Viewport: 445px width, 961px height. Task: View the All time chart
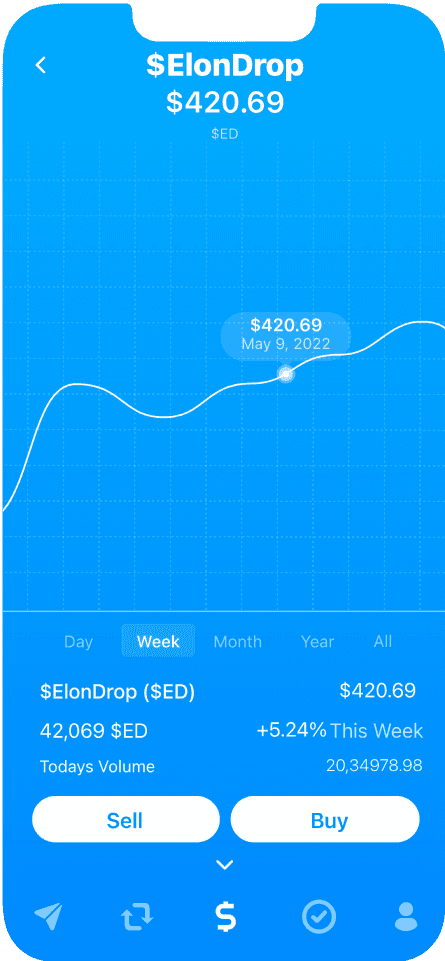coord(382,641)
